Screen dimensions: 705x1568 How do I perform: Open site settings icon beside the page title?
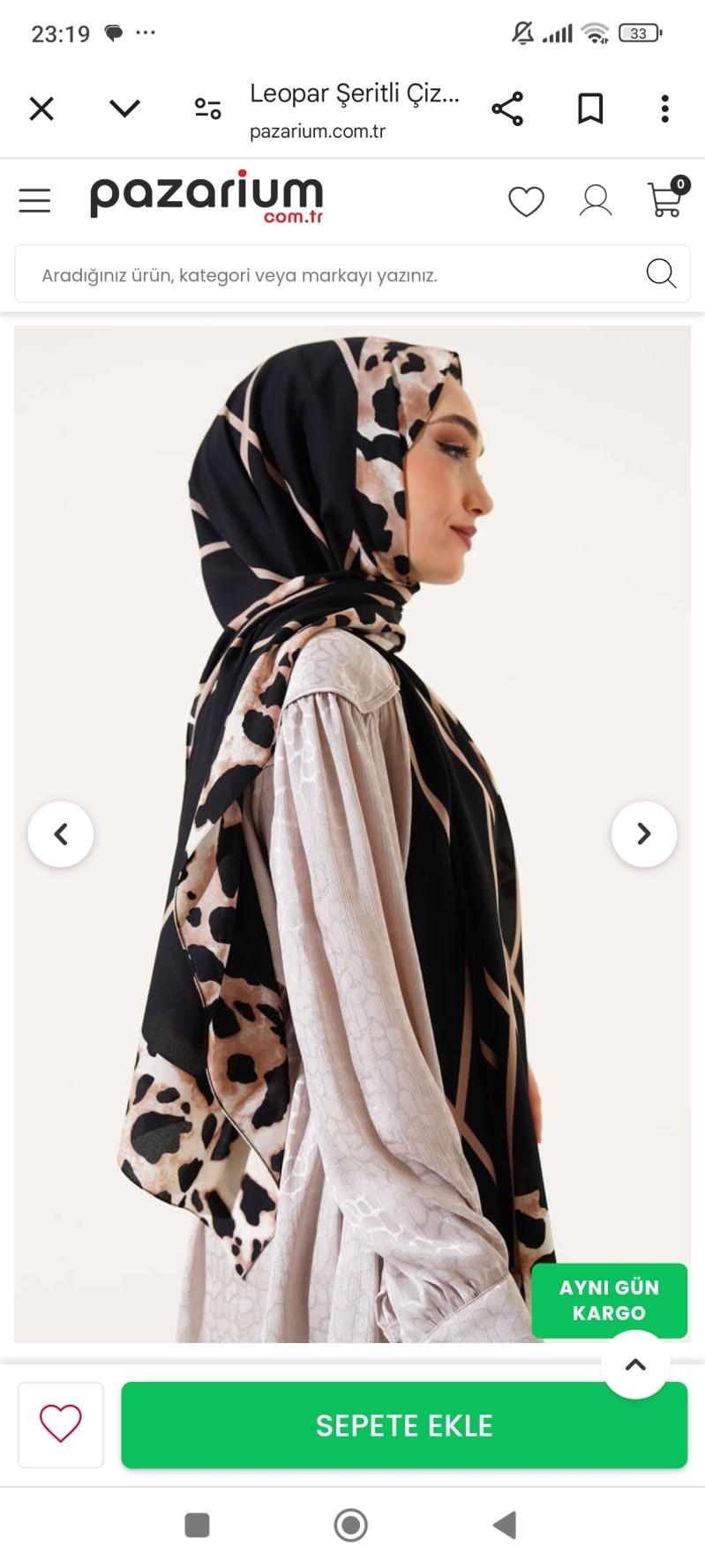(x=207, y=108)
